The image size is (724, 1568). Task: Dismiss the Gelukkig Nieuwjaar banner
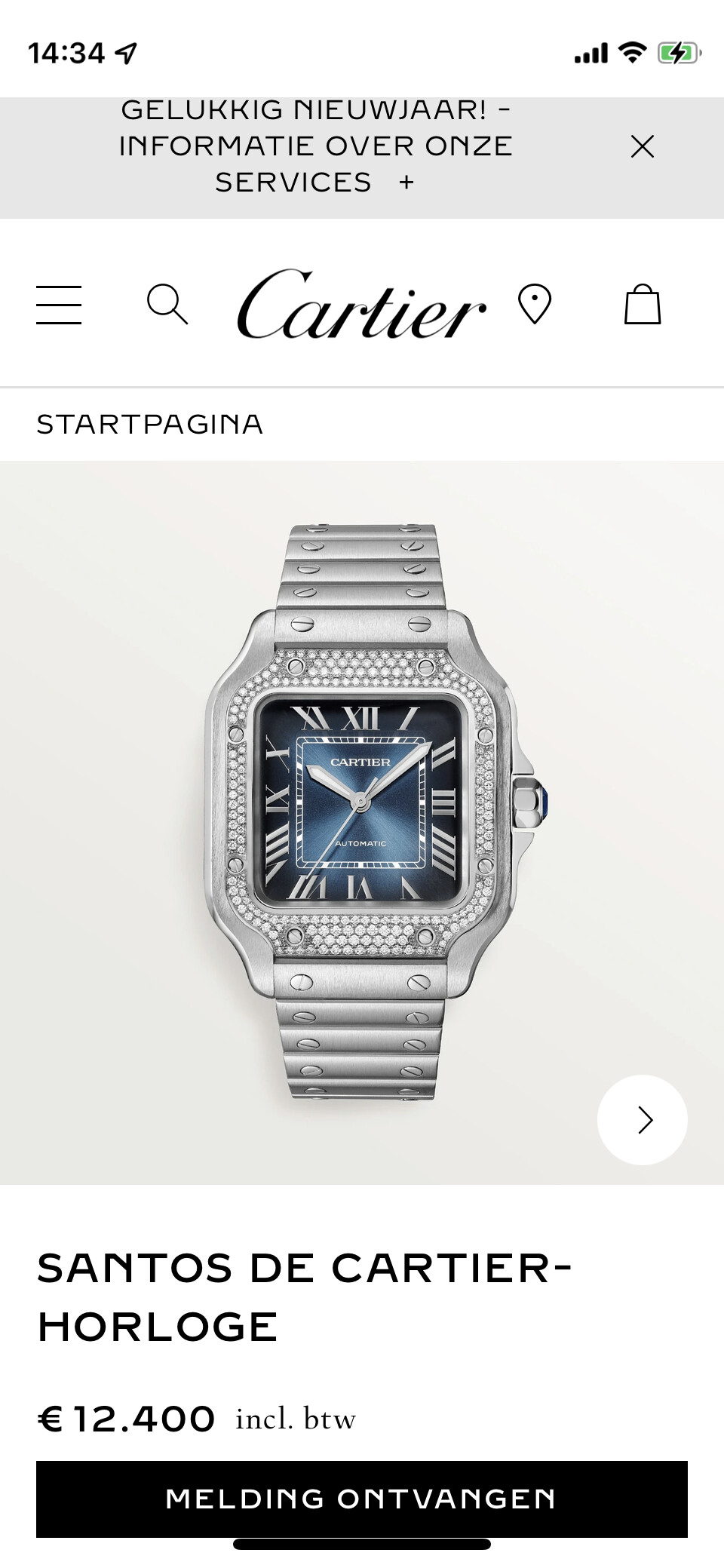click(x=643, y=146)
